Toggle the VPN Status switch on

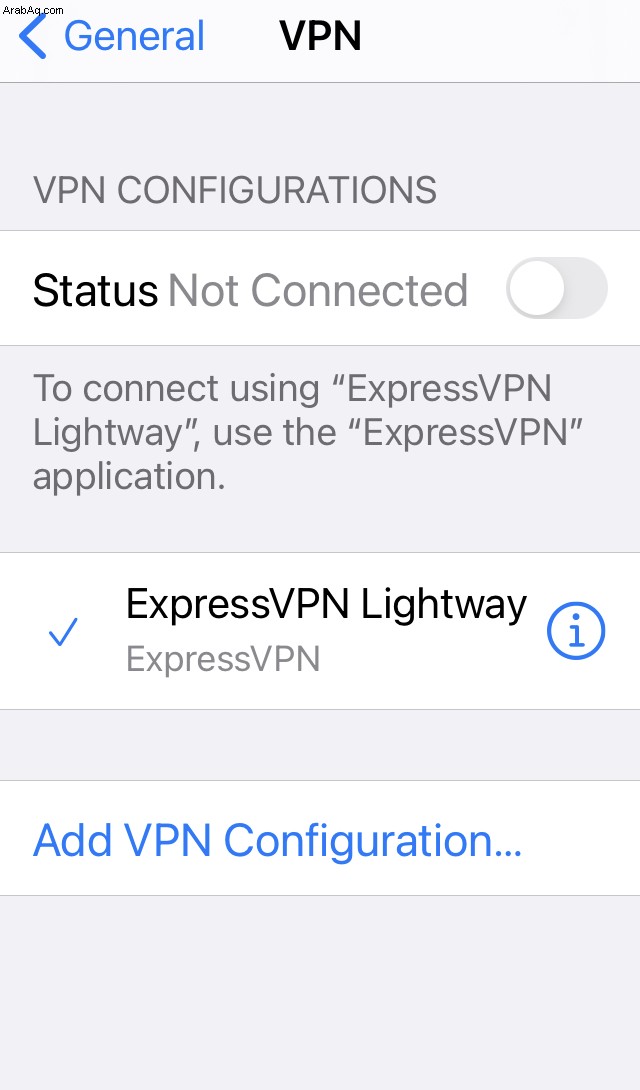pyautogui.click(x=557, y=288)
